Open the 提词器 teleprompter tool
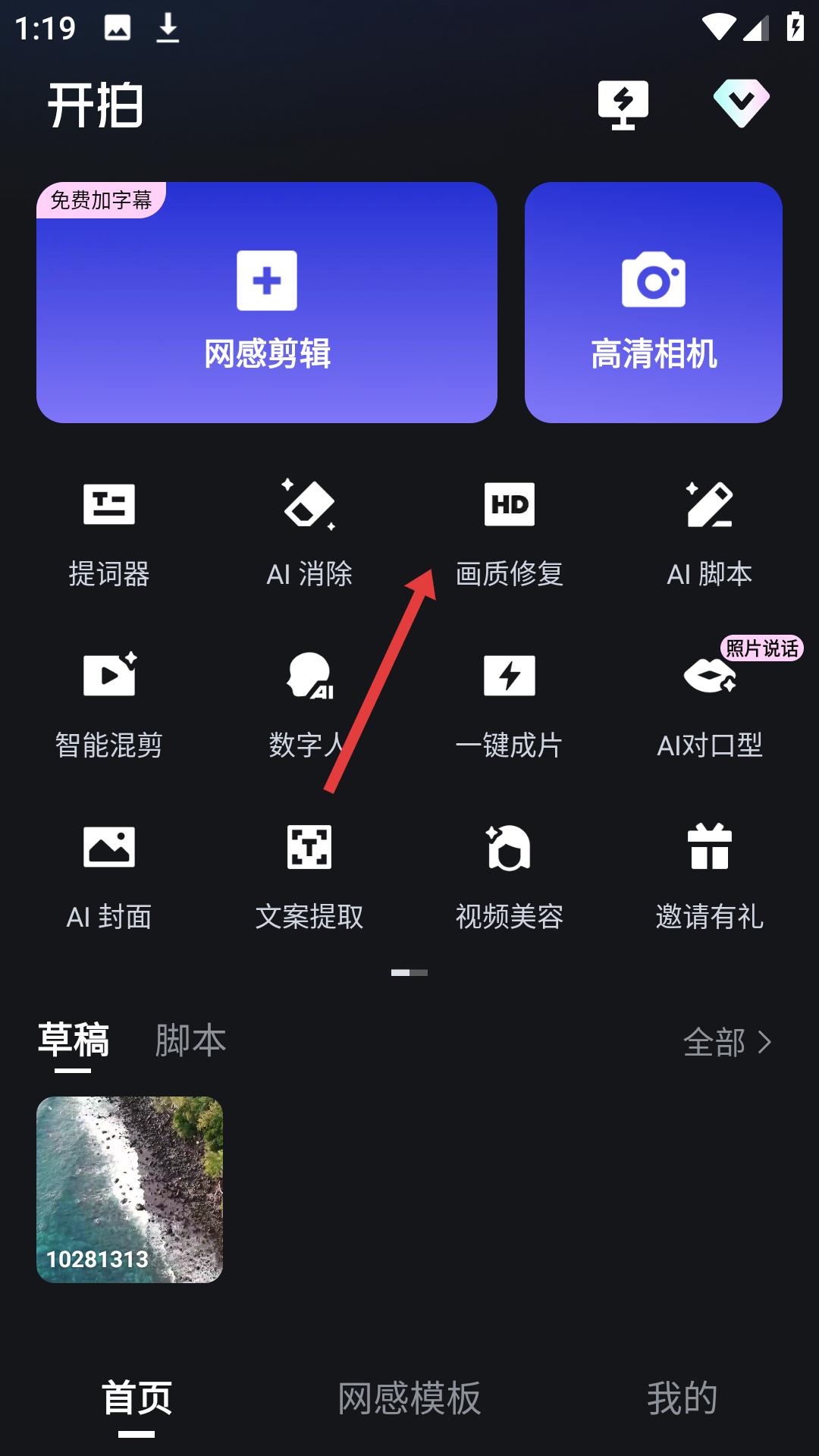Viewport: 819px width, 1456px height. point(111,531)
